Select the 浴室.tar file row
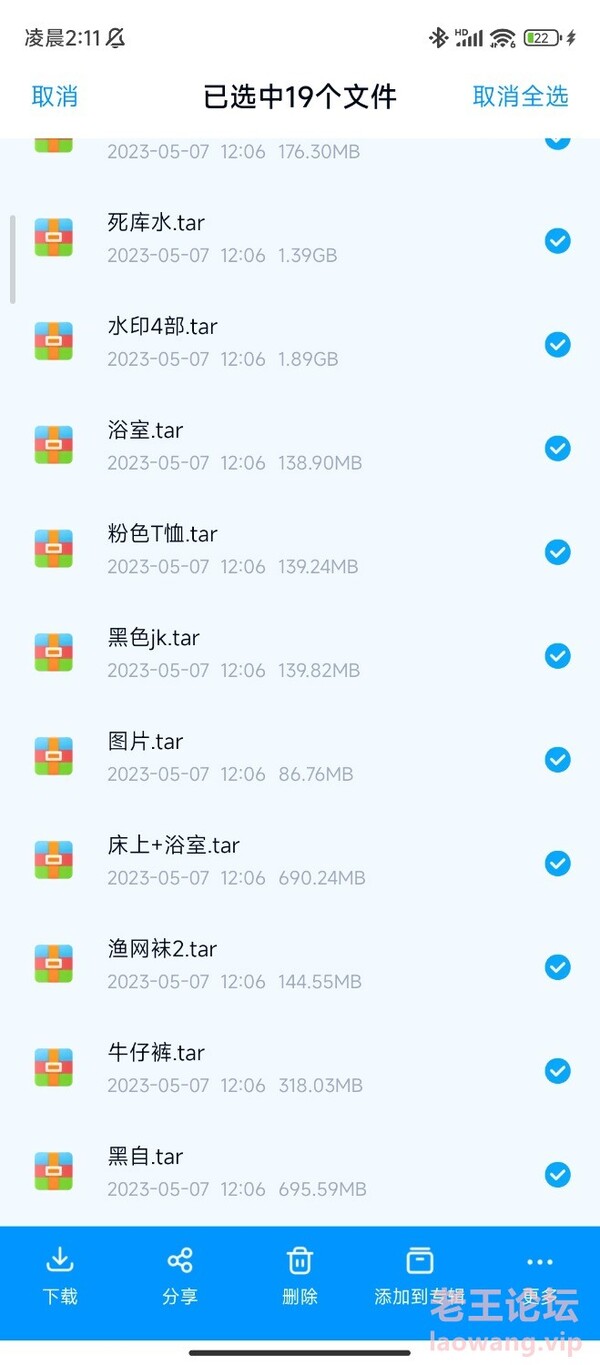Image resolution: width=600 pixels, height=1365 pixels. pos(300,446)
